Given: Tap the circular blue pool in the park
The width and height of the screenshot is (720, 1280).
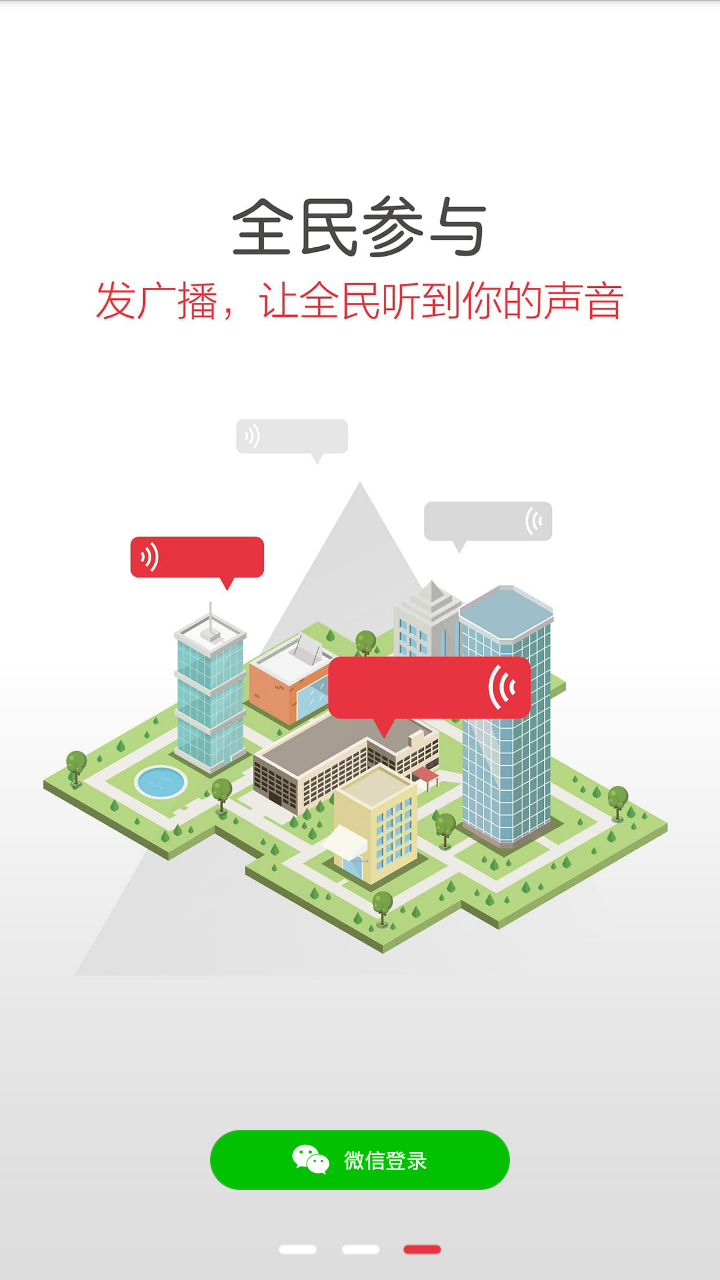Looking at the screenshot, I should click(160, 783).
